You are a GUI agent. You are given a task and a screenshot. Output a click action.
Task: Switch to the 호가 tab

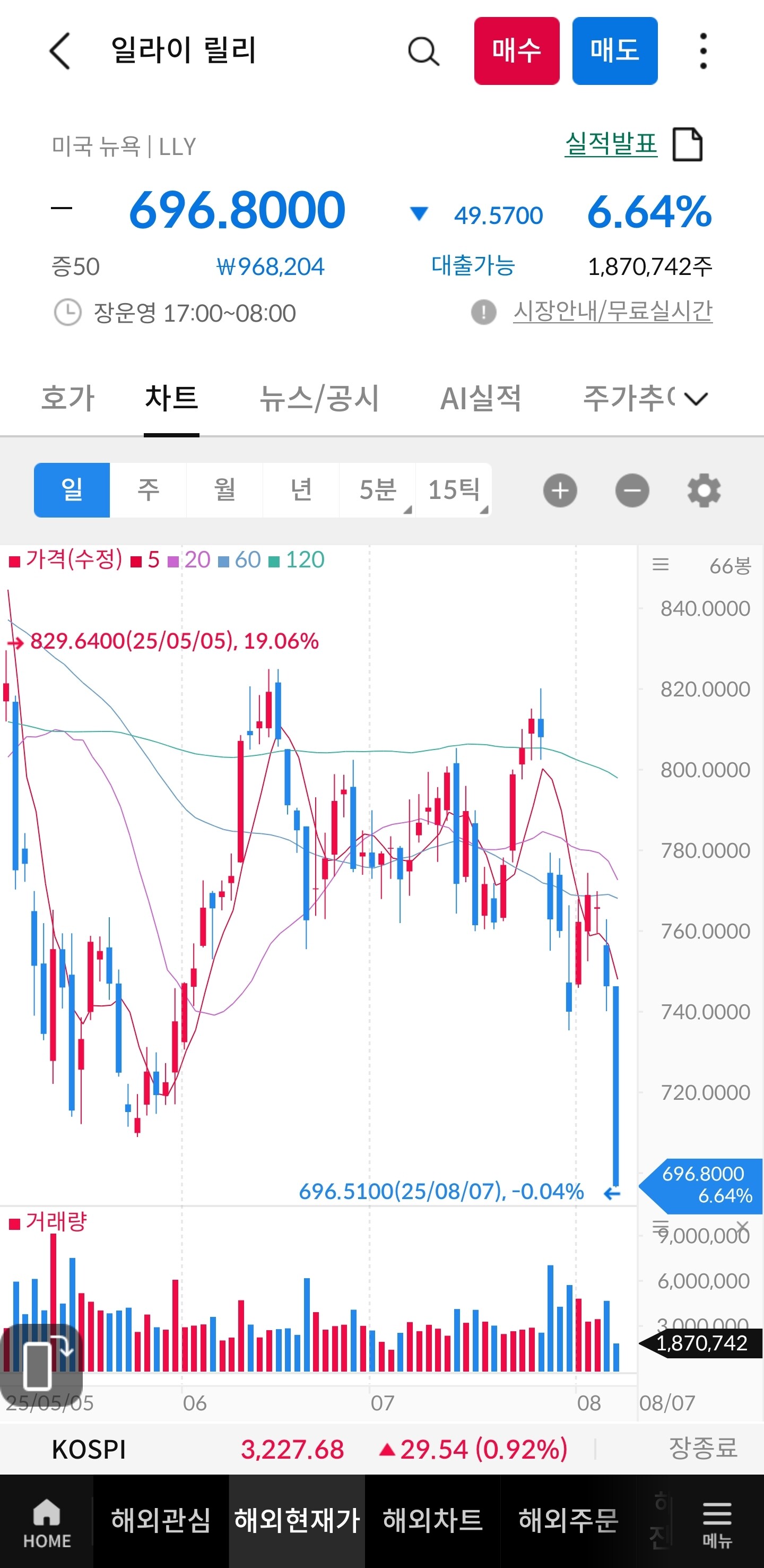pos(68,398)
